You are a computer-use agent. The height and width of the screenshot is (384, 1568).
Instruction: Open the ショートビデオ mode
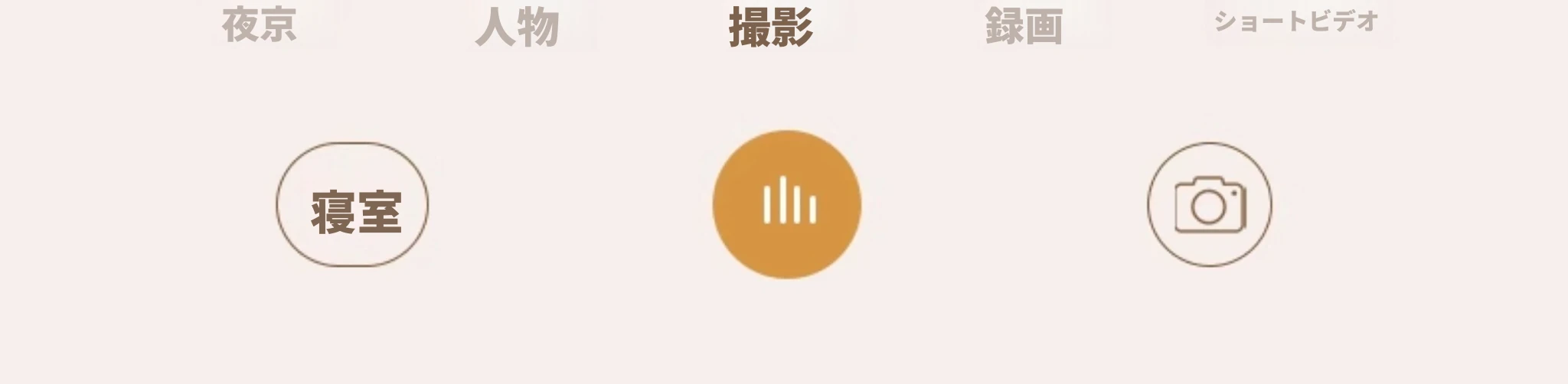point(1295,21)
